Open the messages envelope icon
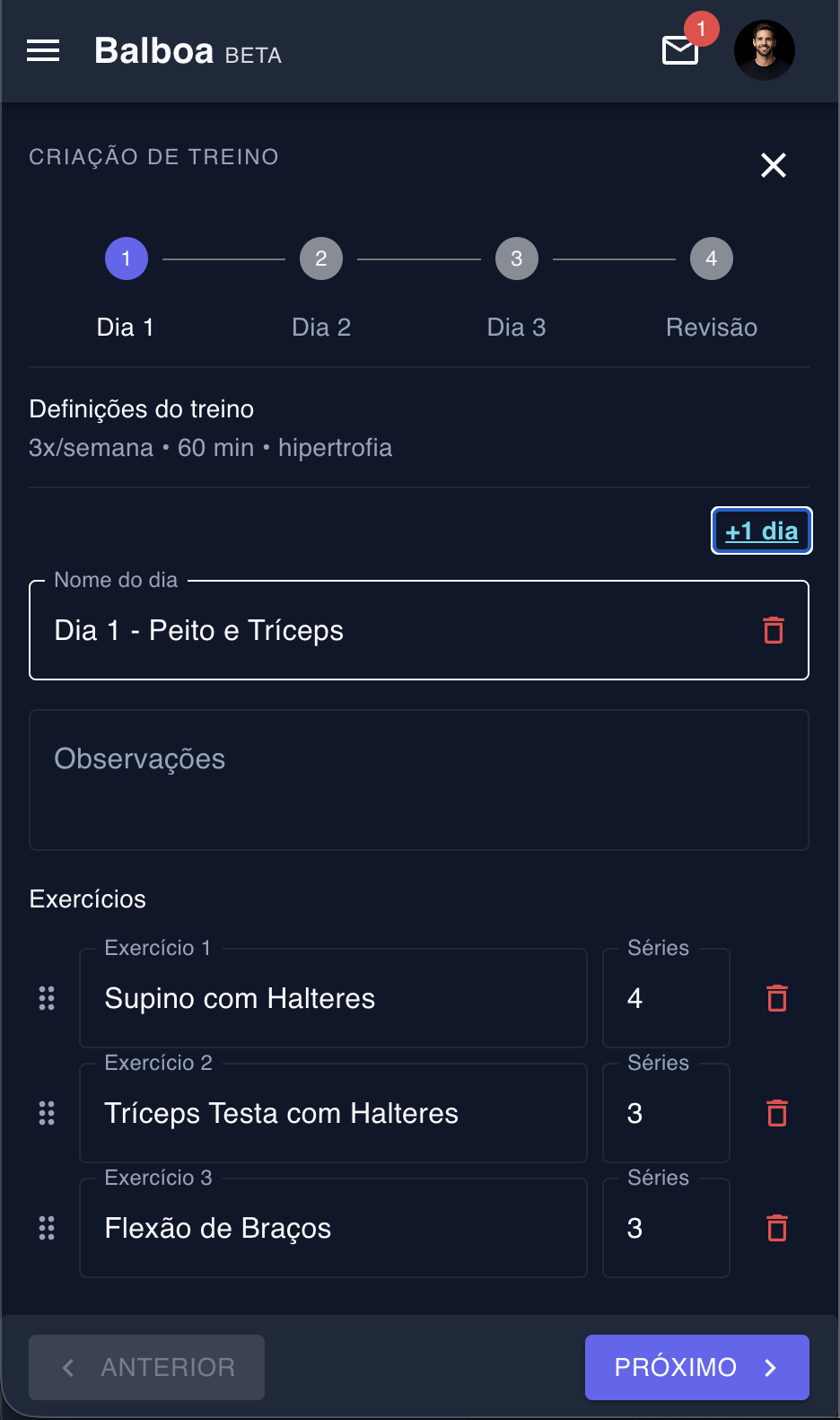The height and width of the screenshot is (1420, 840). (x=679, y=52)
